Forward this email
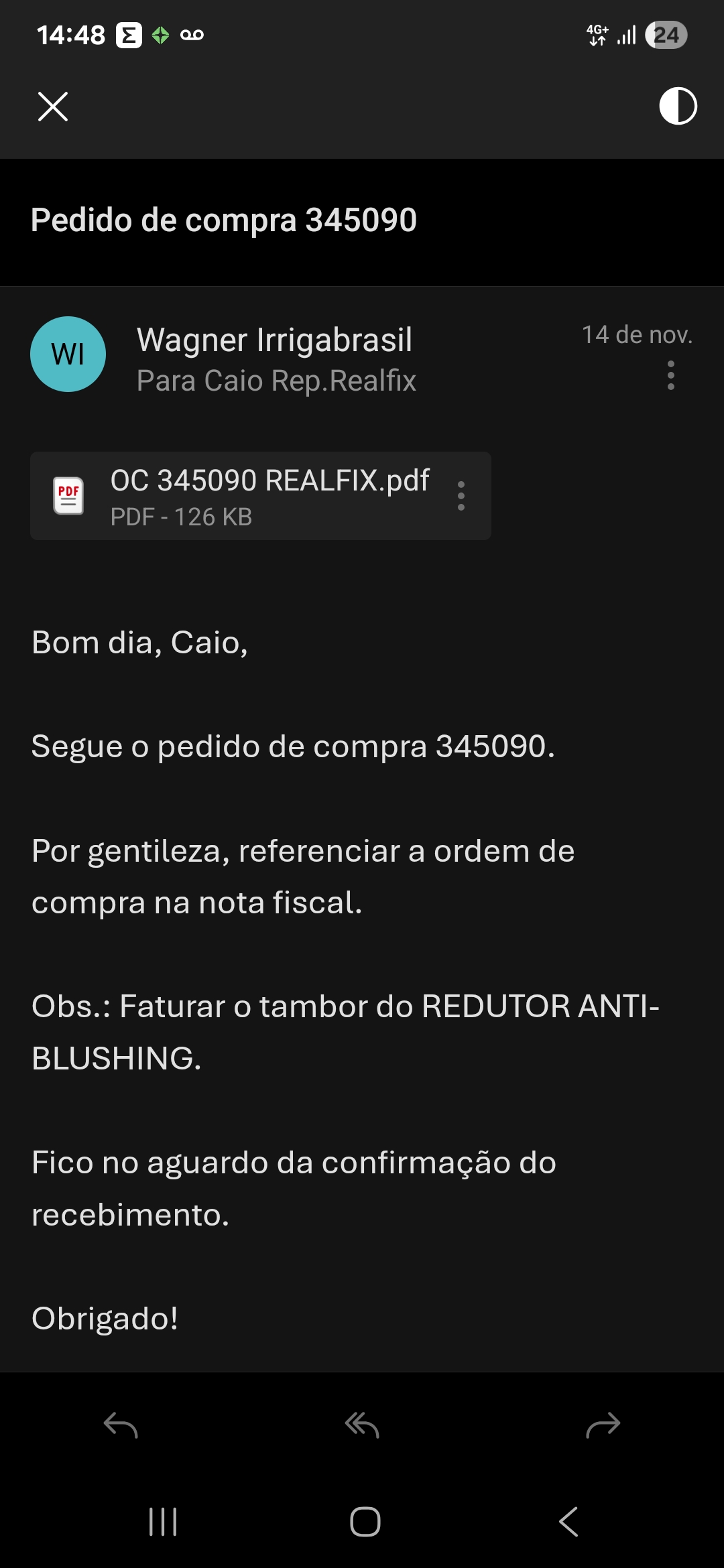 point(603,1425)
